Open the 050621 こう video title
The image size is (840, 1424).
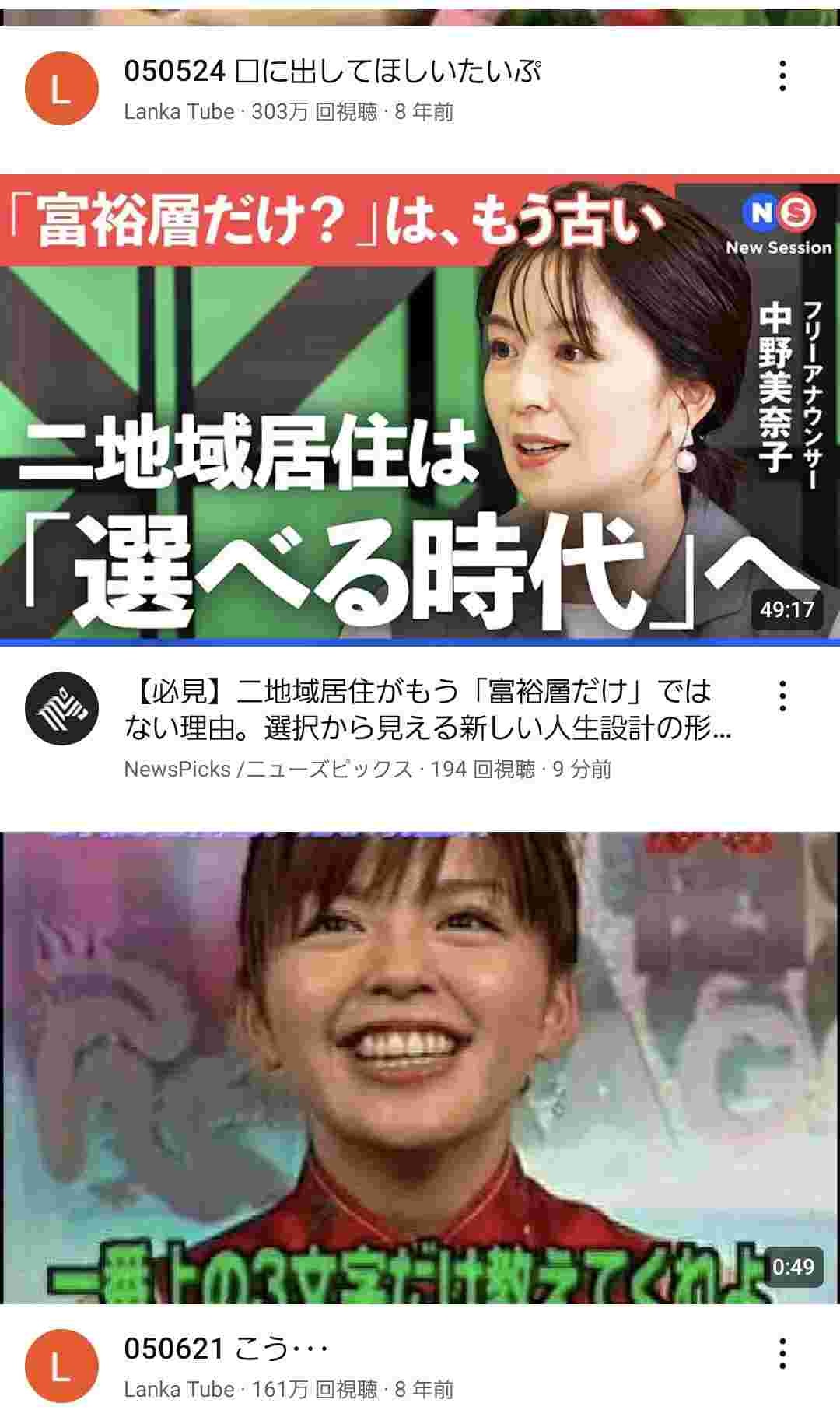[x=226, y=1349]
